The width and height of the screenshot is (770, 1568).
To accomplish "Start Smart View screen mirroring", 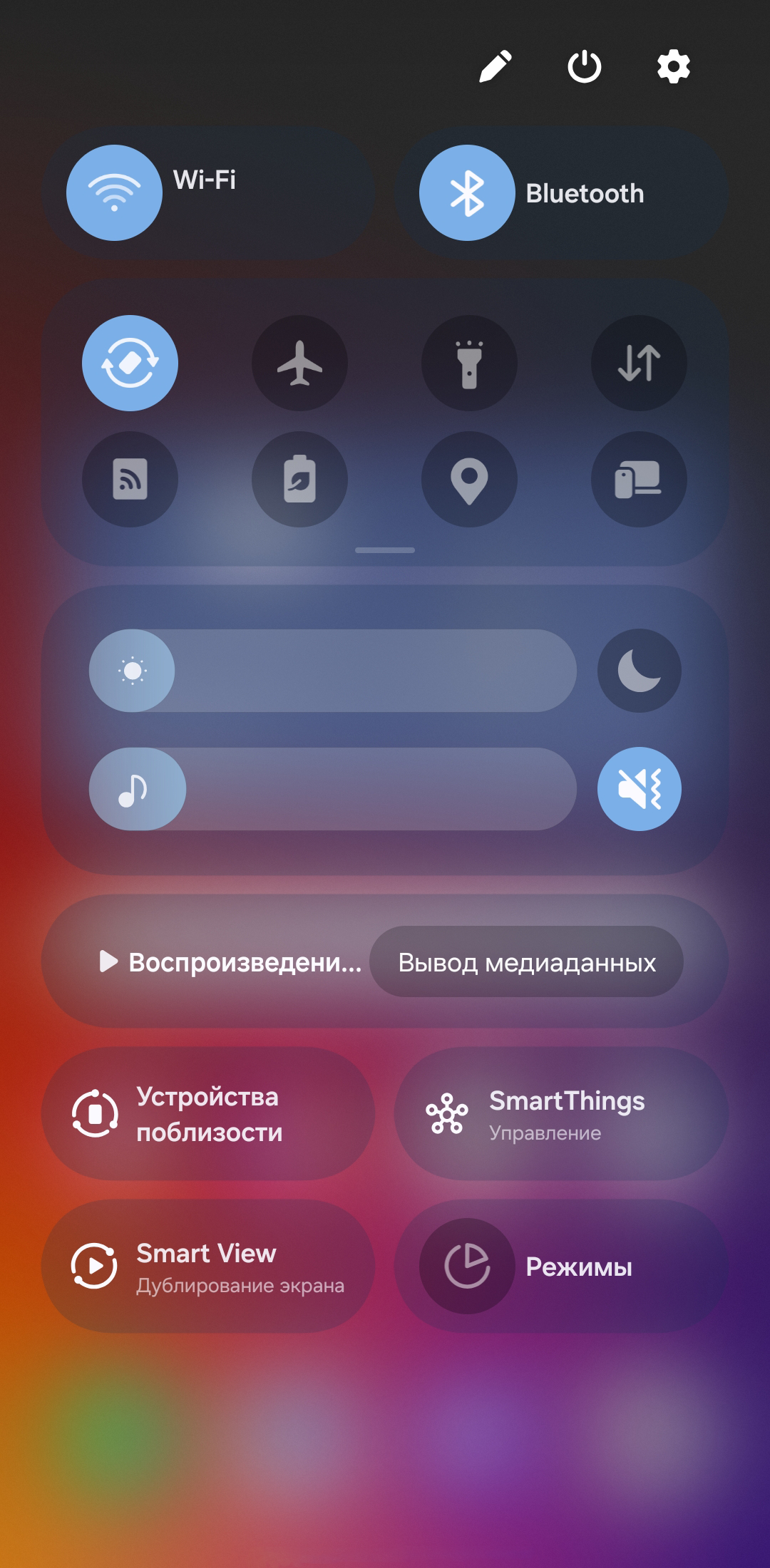I will (x=208, y=1267).
